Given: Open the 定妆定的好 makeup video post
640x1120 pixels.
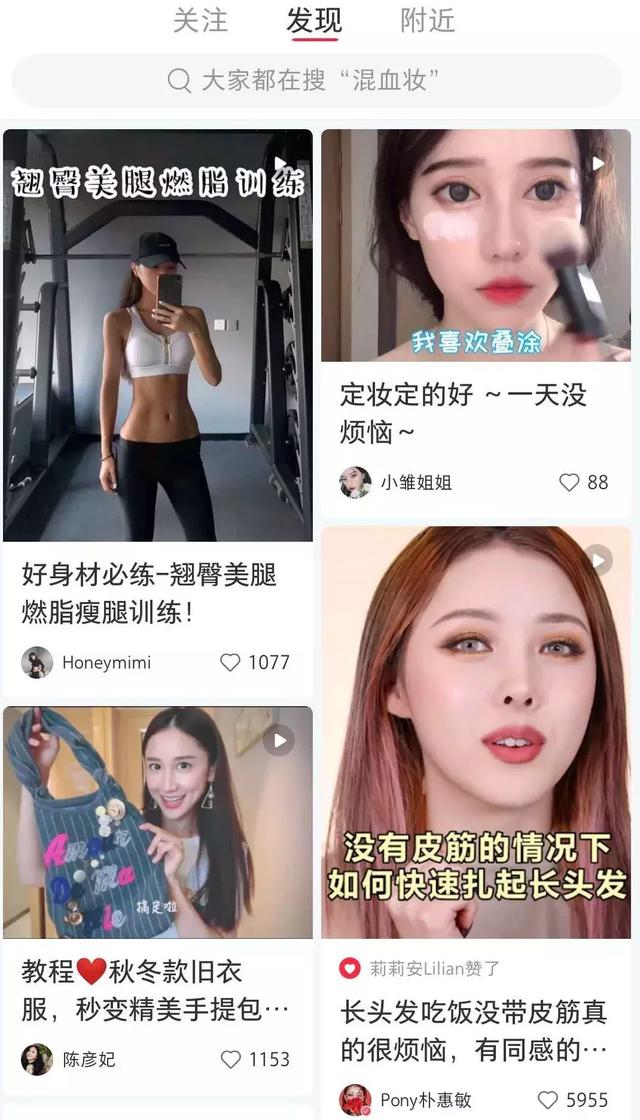Looking at the screenshot, I should coord(476,245).
